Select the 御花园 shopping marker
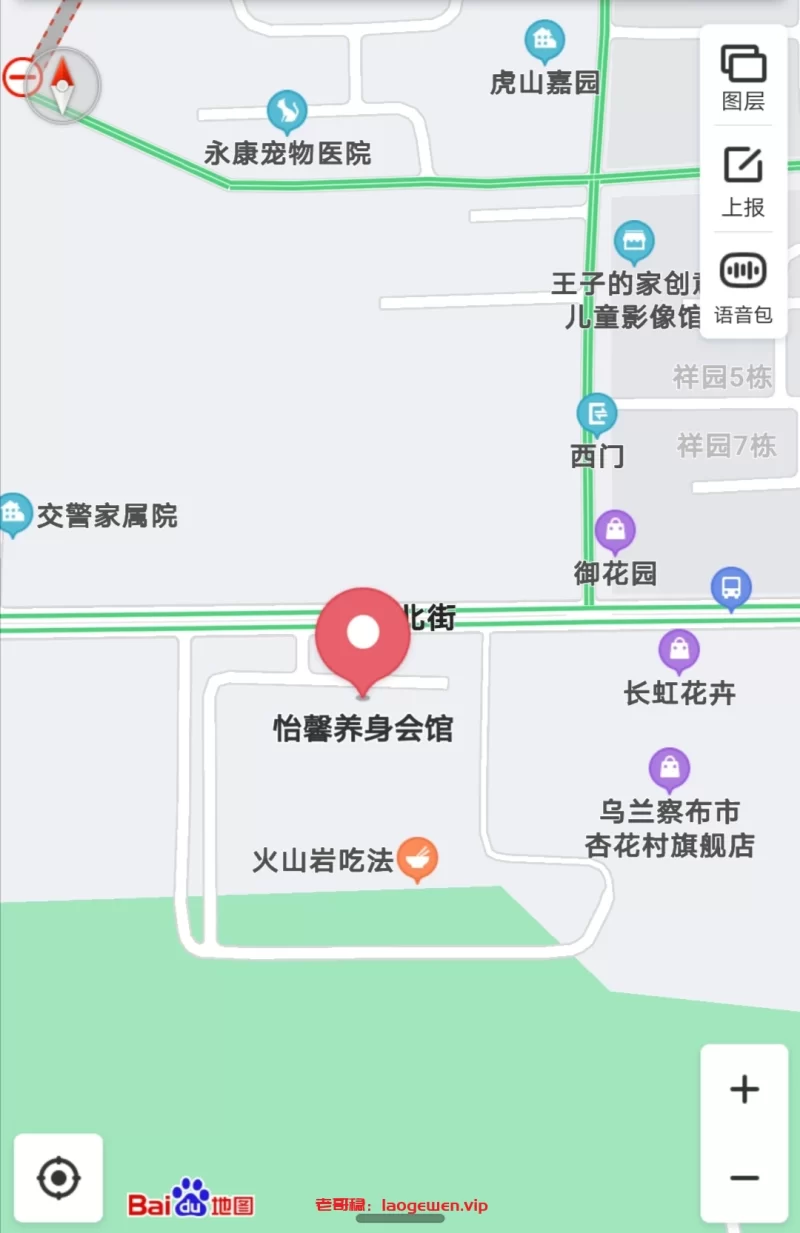The width and height of the screenshot is (800, 1233). (x=615, y=532)
